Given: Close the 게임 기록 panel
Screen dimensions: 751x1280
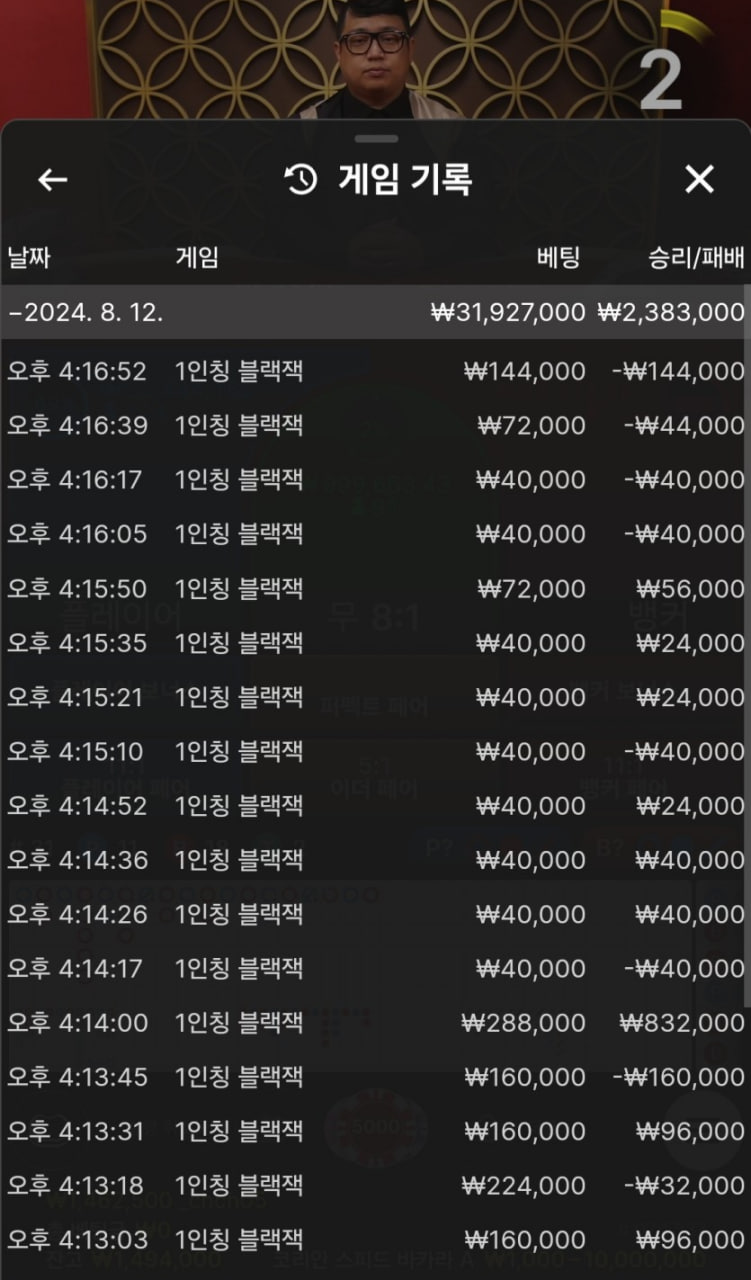Looking at the screenshot, I should (699, 180).
